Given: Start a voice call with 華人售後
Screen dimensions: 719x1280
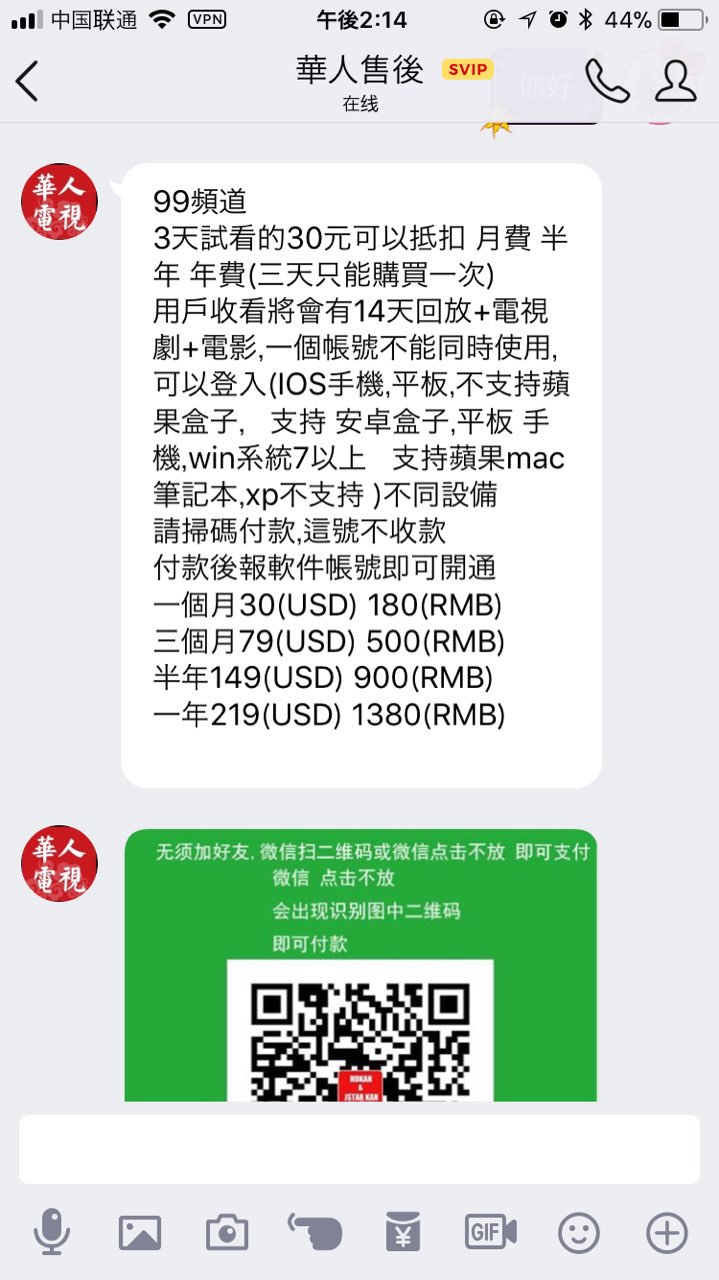Looking at the screenshot, I should (x=607, y=81).
